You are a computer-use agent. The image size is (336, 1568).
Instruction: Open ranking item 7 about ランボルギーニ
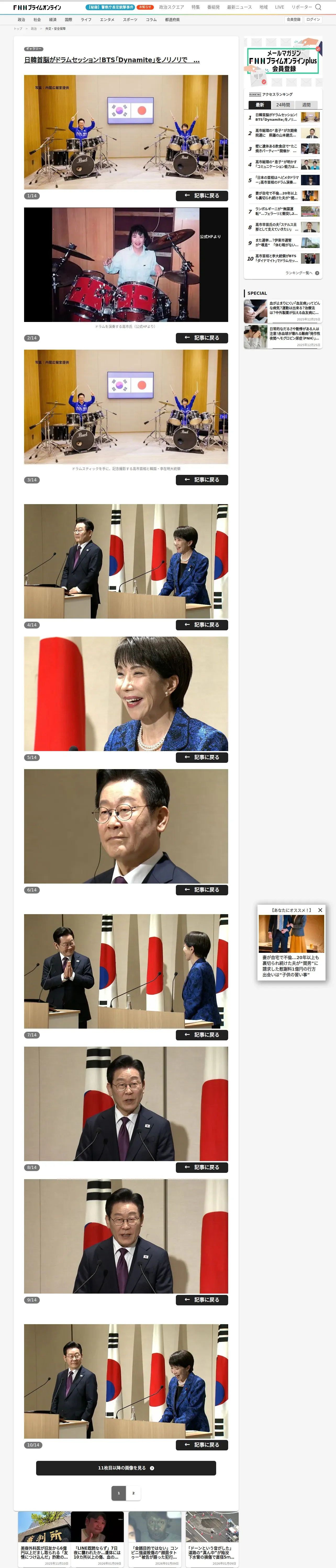pyautogui.click(x=283, y=211)
